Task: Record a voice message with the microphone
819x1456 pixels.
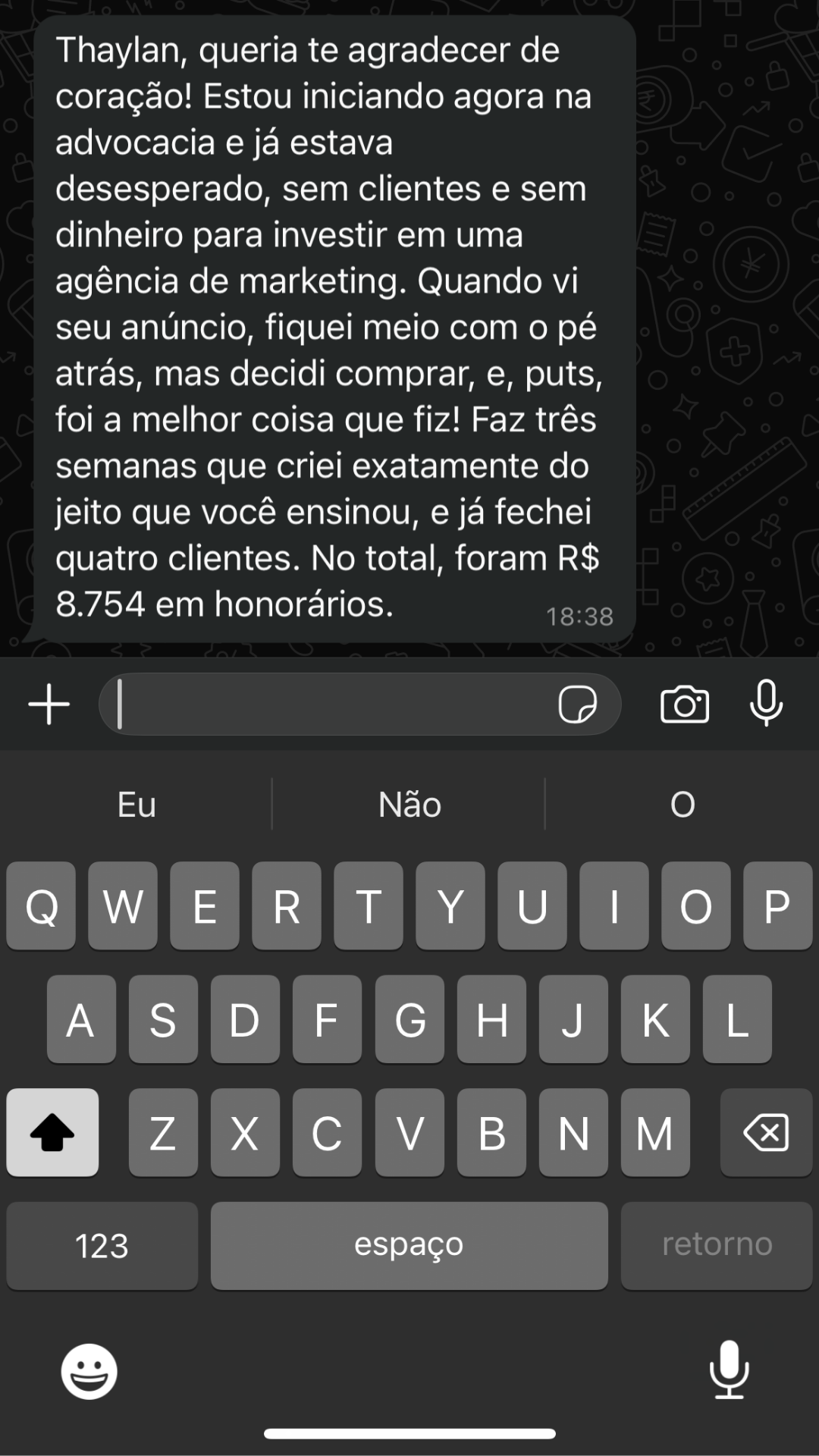Action: point(766,703)
